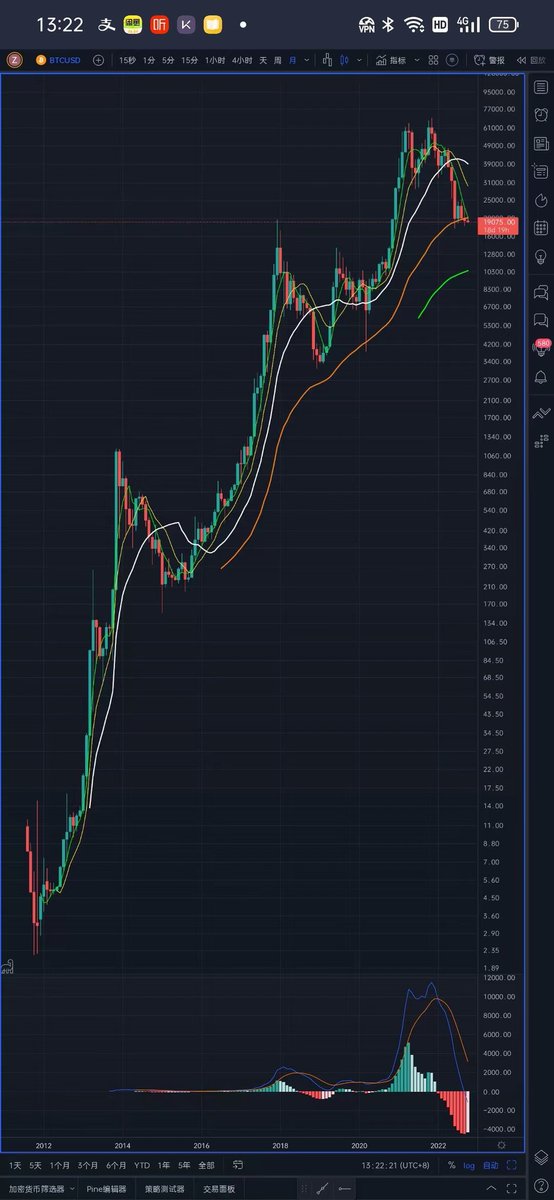Select the 15秒 timeframe
This screenshot has height=1200, width=554.
[x=127, y=60]
